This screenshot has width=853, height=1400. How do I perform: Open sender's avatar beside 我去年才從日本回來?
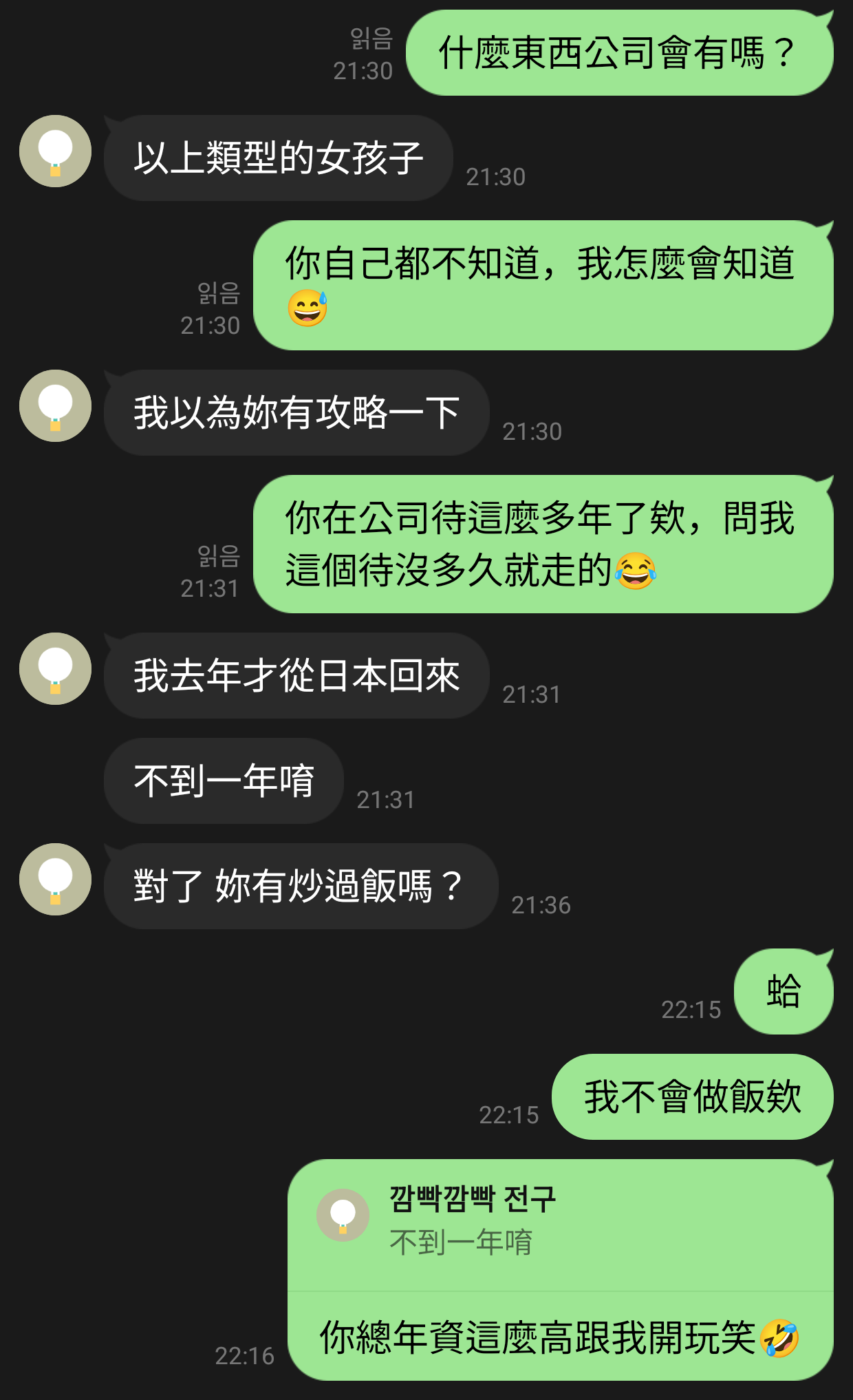click(x=55, y=668)
